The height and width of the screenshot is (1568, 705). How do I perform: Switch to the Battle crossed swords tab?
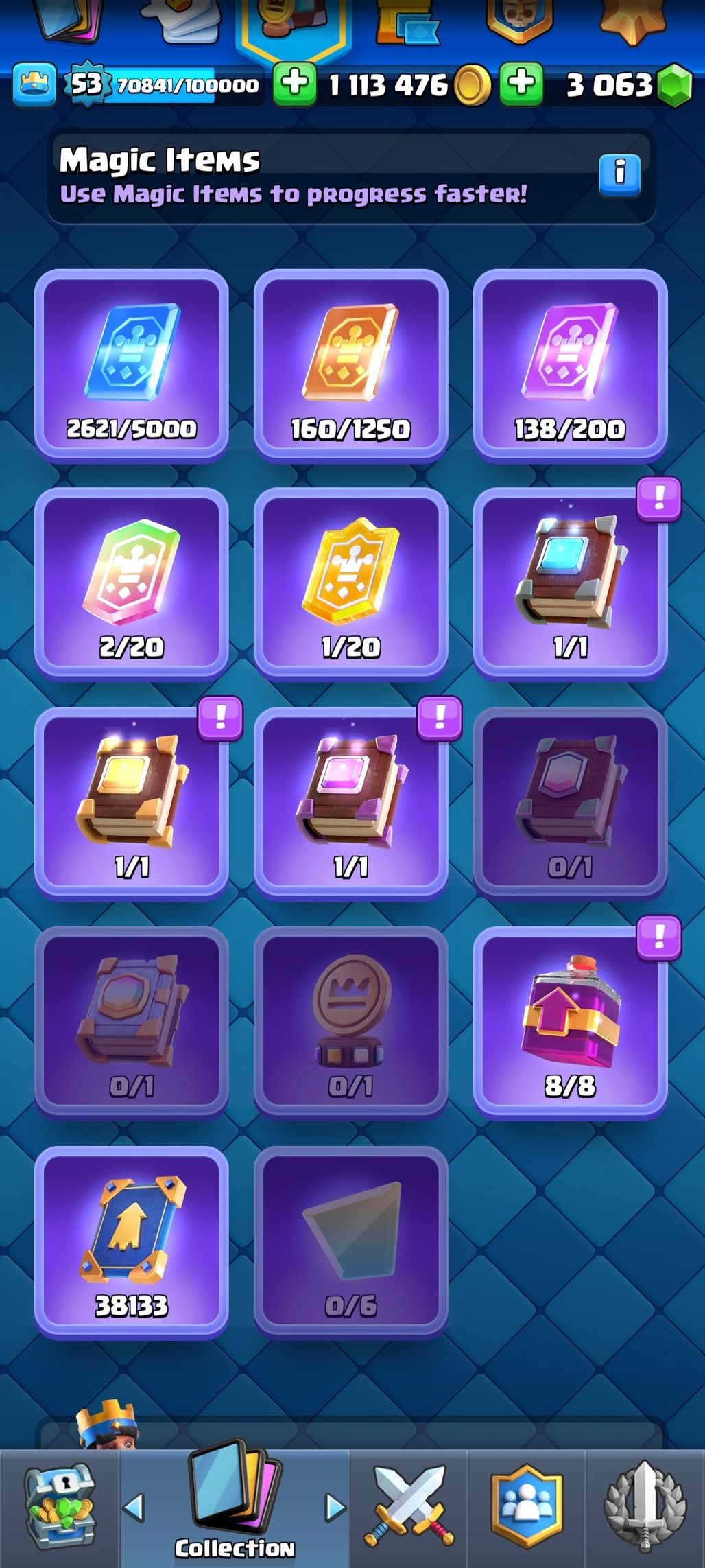[409, 1508]
